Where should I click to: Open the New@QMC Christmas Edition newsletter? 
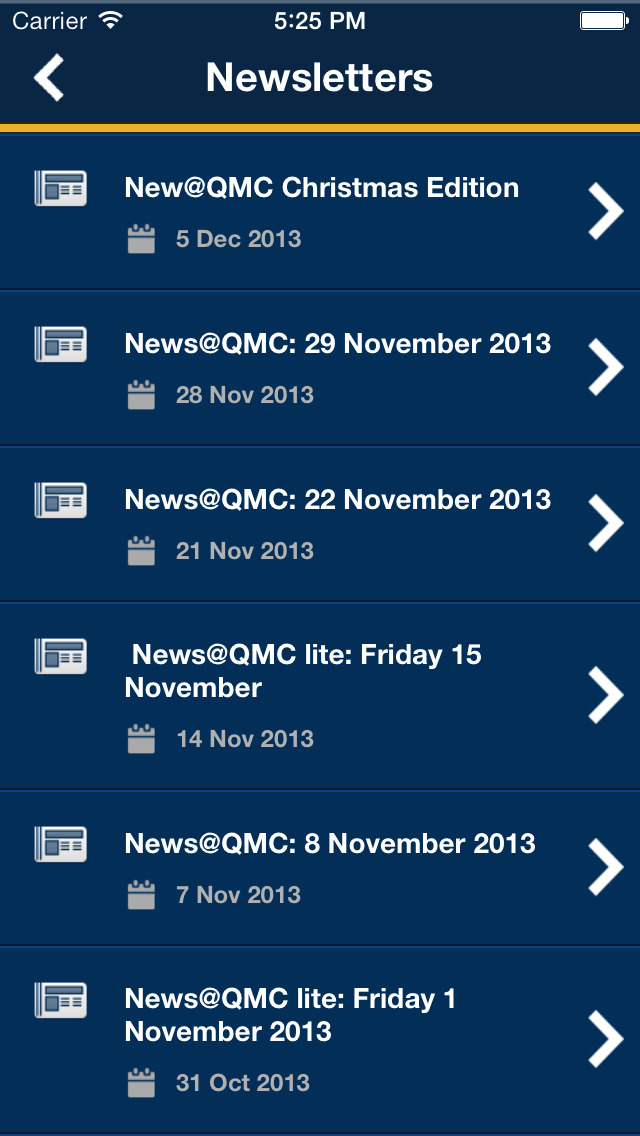(x=320, y=212)
